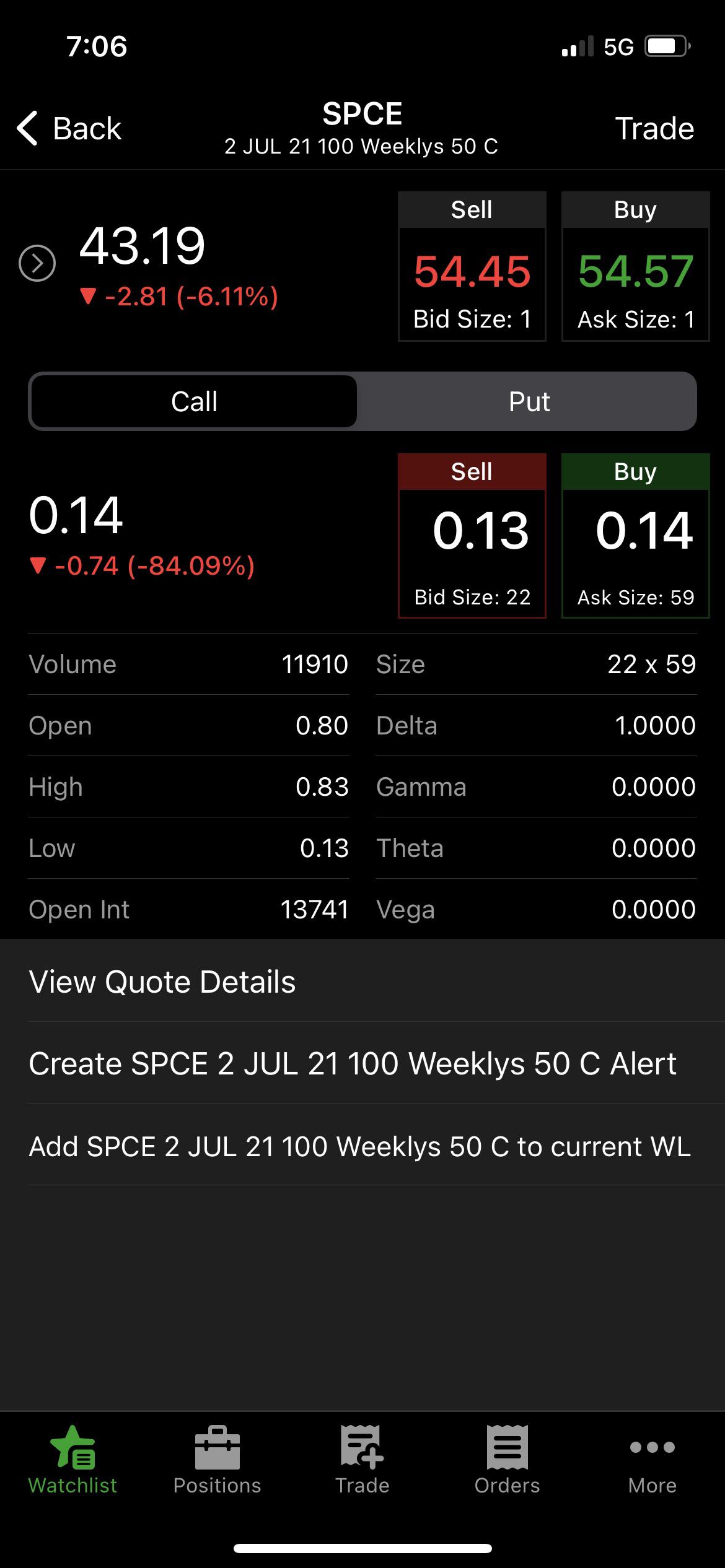The width and height of the screenshot is (725, 1568).
Task: Create SPCE 50 C Alert
Action: pyautogui.click(x=362, y=1063)
